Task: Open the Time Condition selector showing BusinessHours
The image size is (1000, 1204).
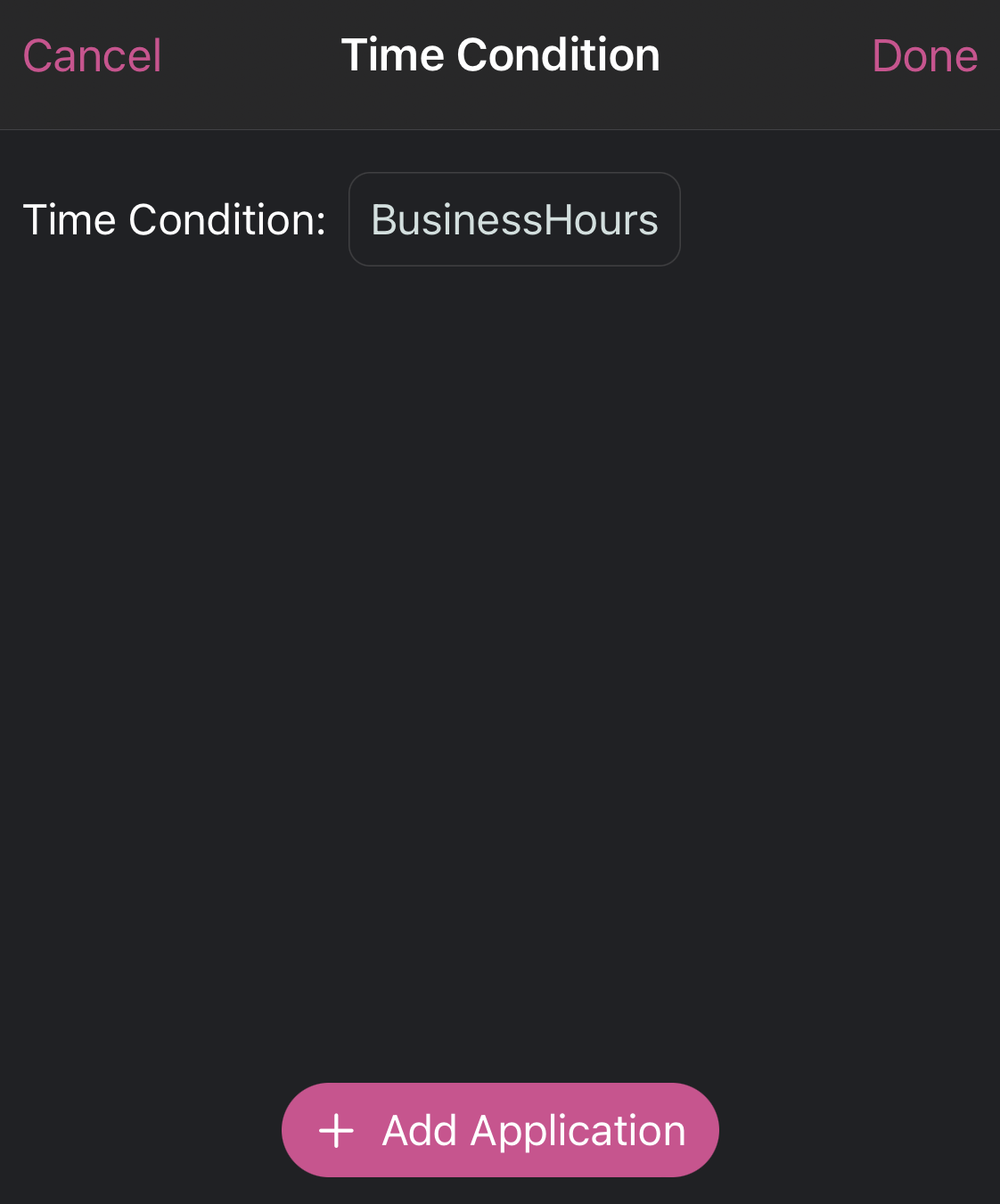Action: pos(513,219)
